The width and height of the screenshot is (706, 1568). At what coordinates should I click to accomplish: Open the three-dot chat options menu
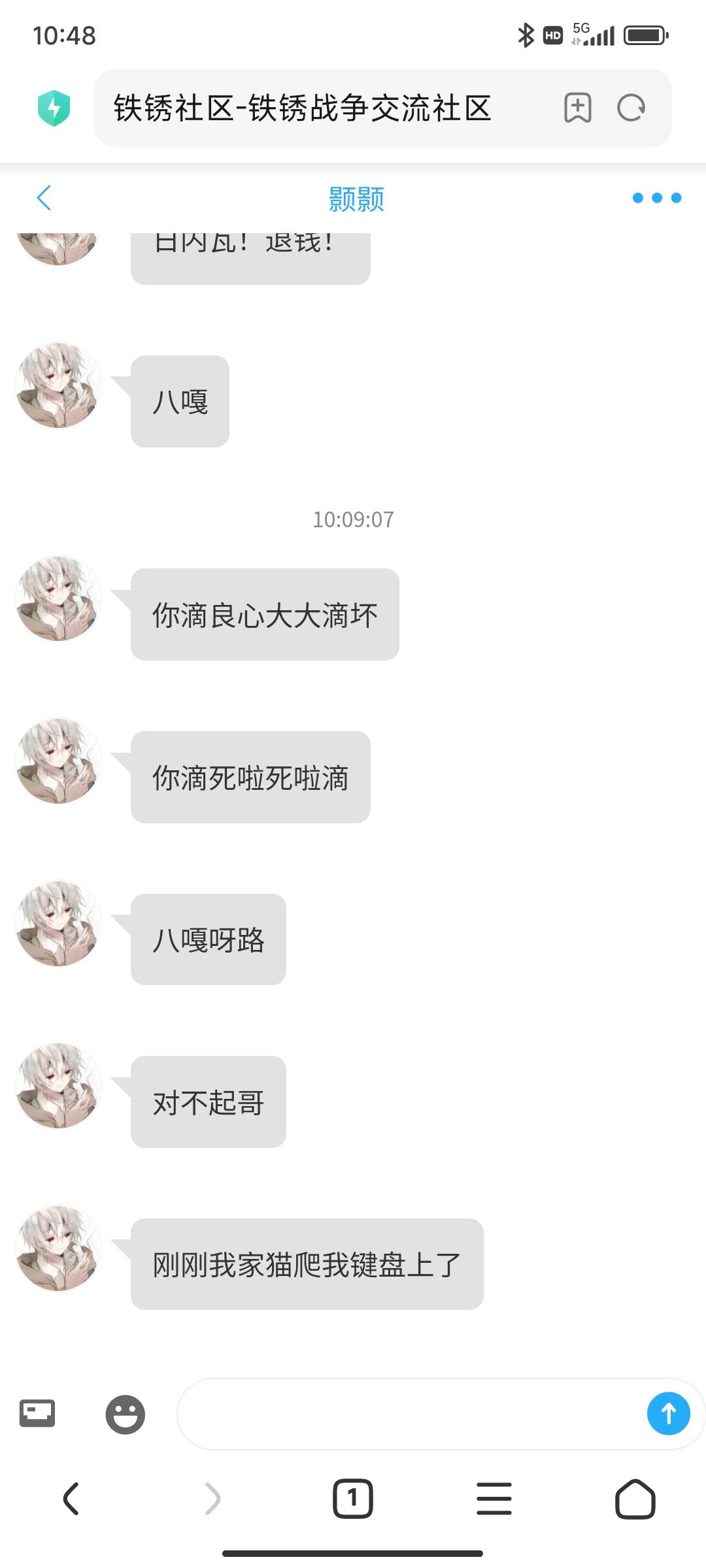click(656, 198)
